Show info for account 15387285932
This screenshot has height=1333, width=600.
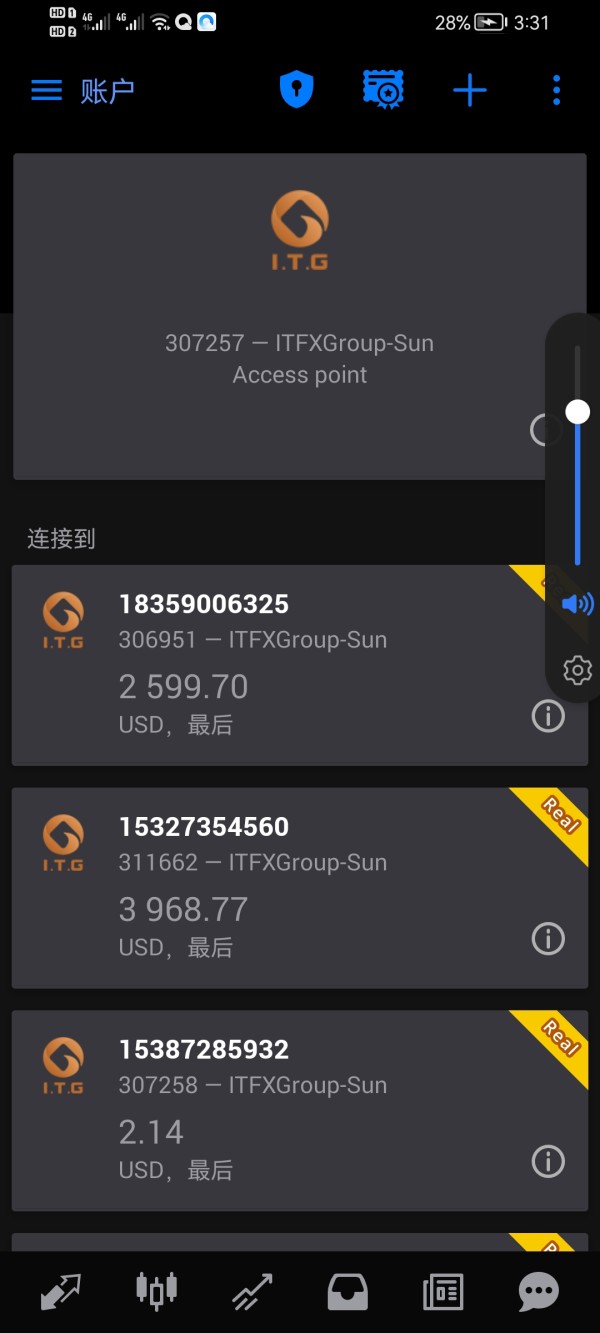(x=548, y=1162)
